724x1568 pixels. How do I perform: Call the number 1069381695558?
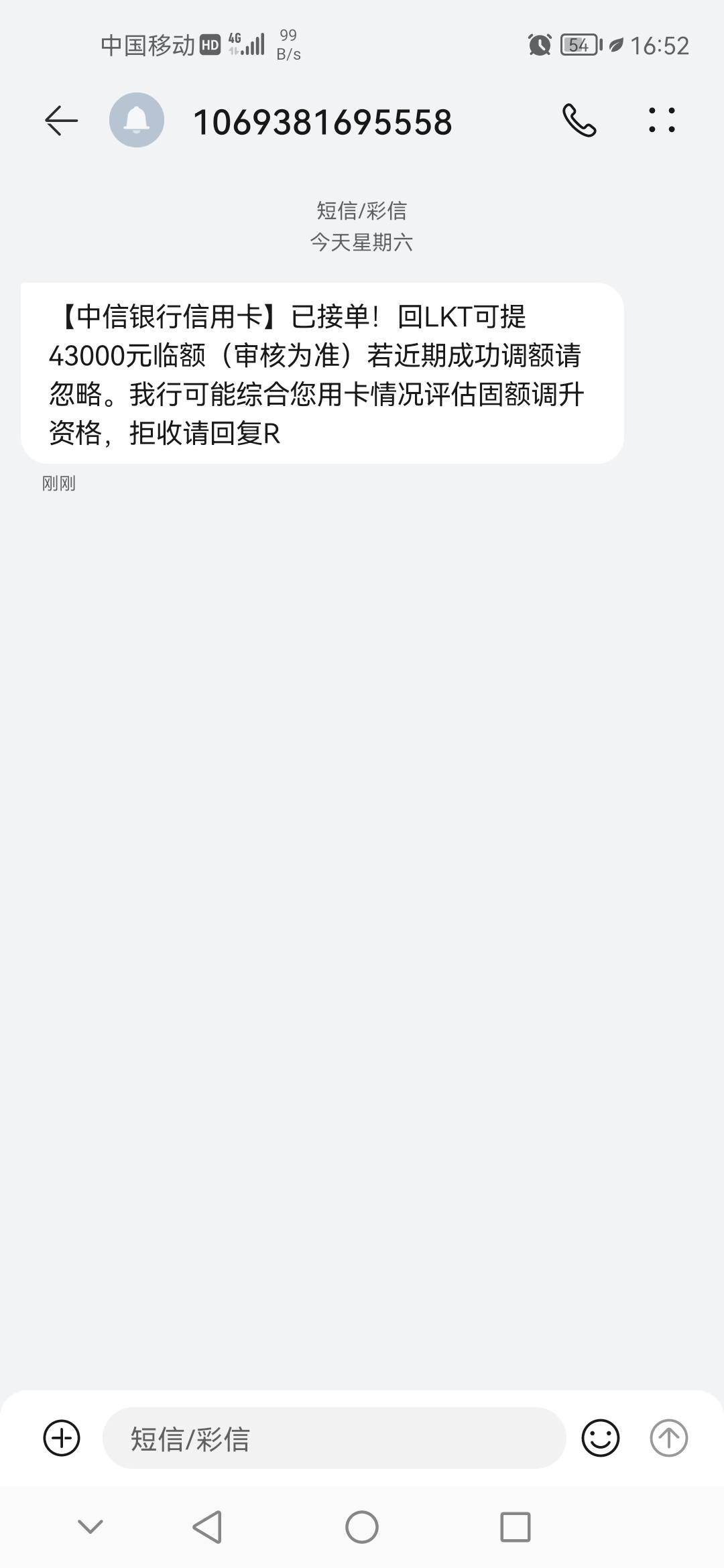579,121
